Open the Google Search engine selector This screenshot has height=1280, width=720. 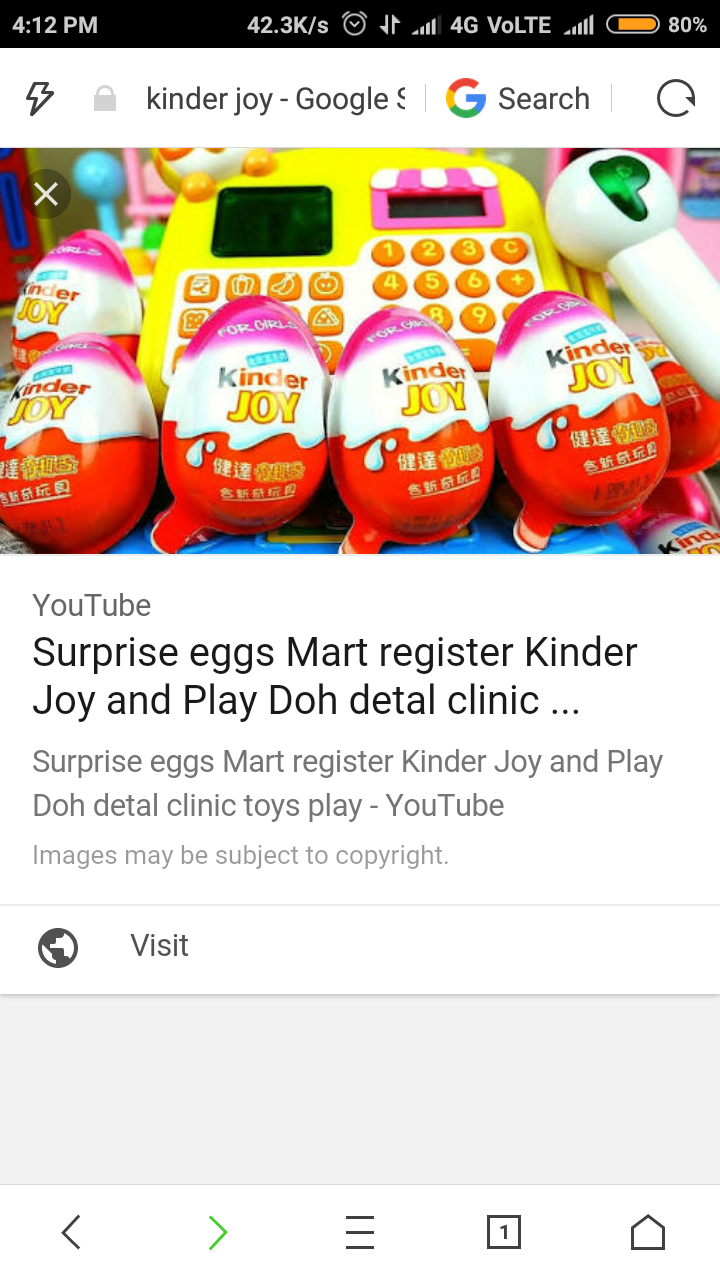(518, 99)
